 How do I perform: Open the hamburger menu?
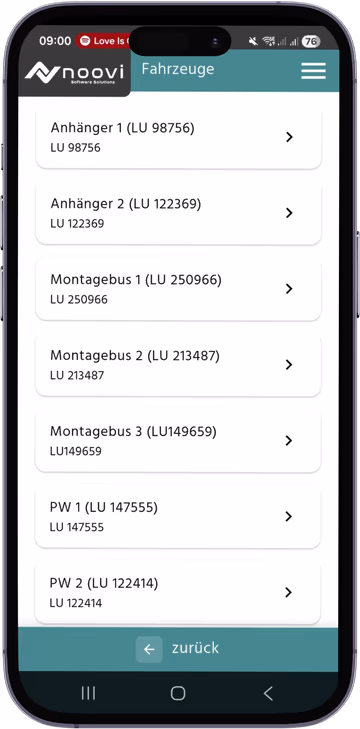coord(313,71)
